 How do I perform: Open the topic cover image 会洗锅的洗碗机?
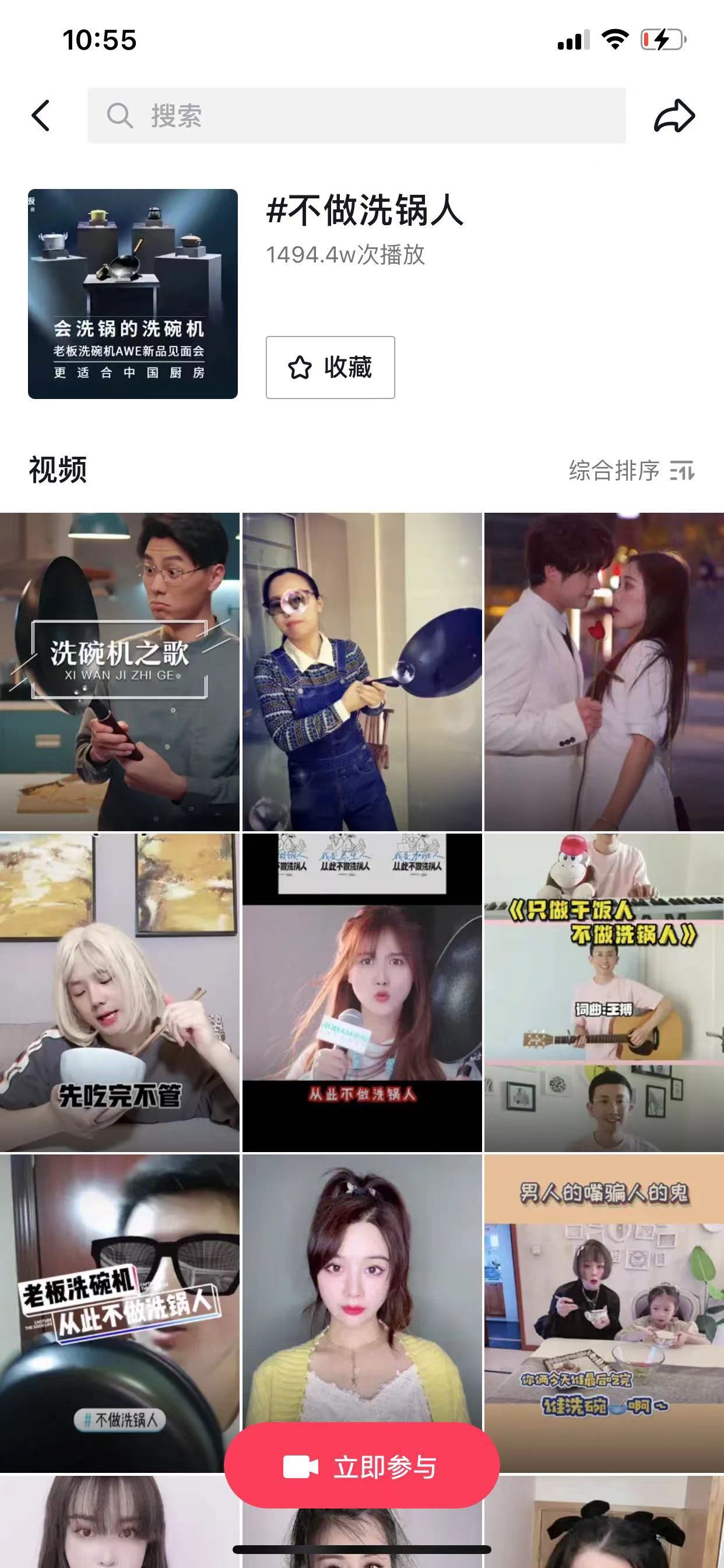[133, 294]
